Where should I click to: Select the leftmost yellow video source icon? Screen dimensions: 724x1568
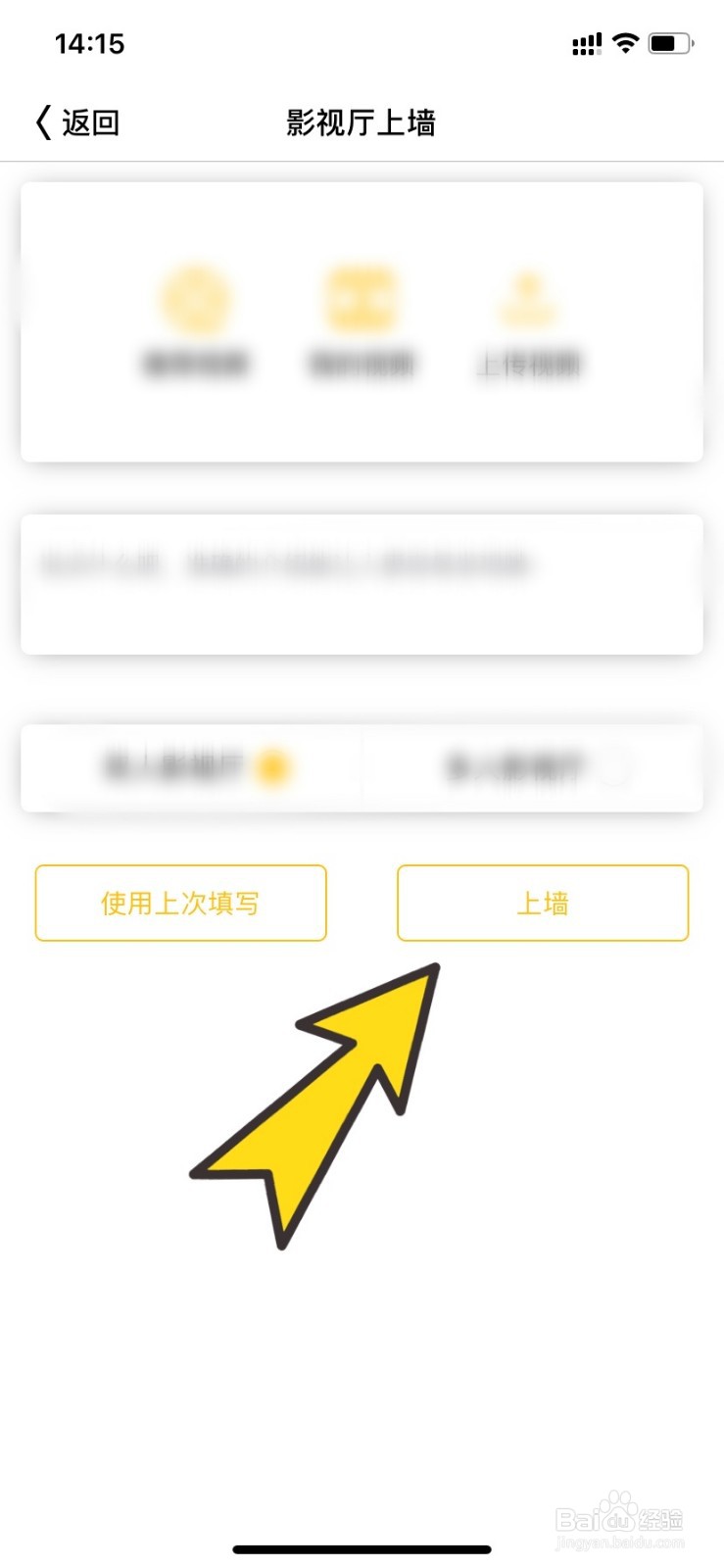click(x=196, y=299)
